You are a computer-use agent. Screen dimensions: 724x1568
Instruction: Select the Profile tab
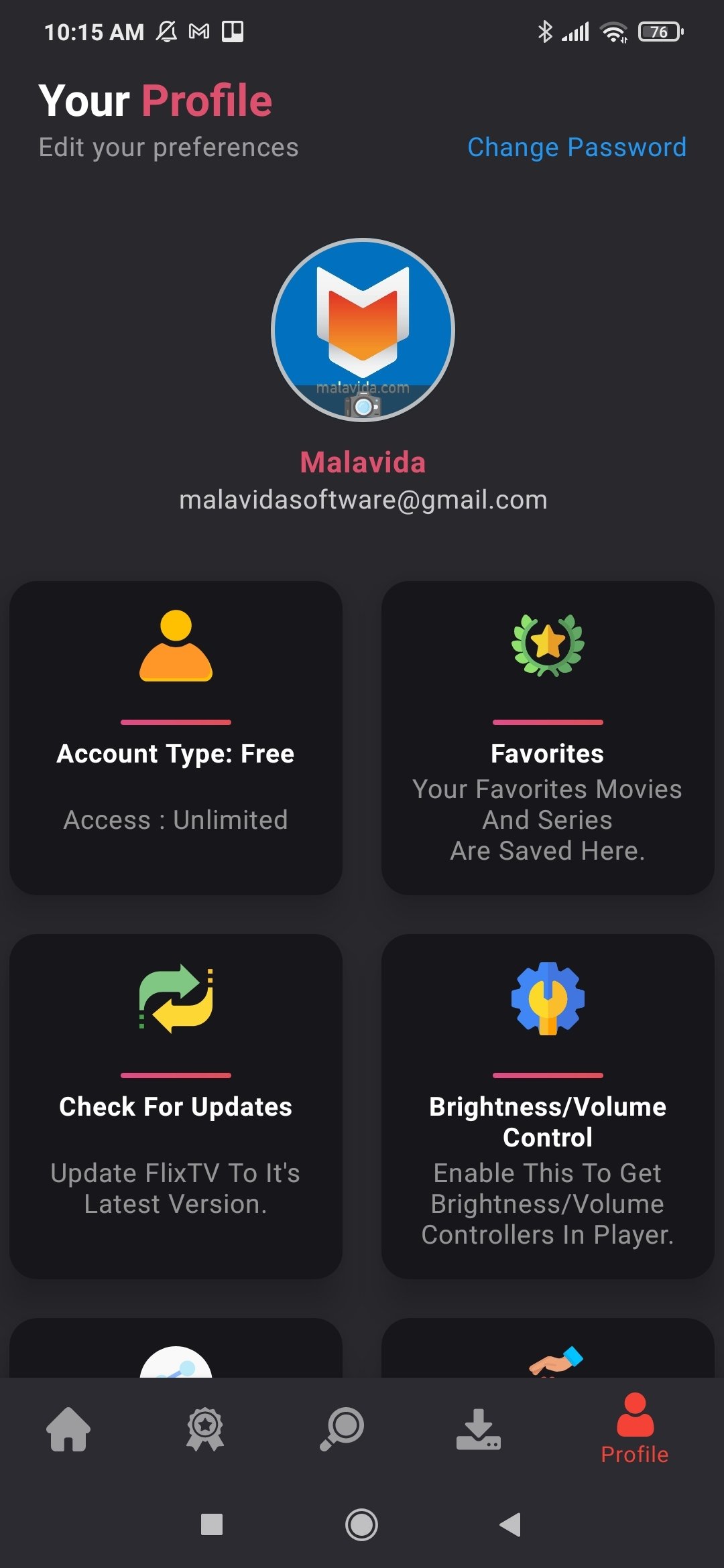[634, 1429]
